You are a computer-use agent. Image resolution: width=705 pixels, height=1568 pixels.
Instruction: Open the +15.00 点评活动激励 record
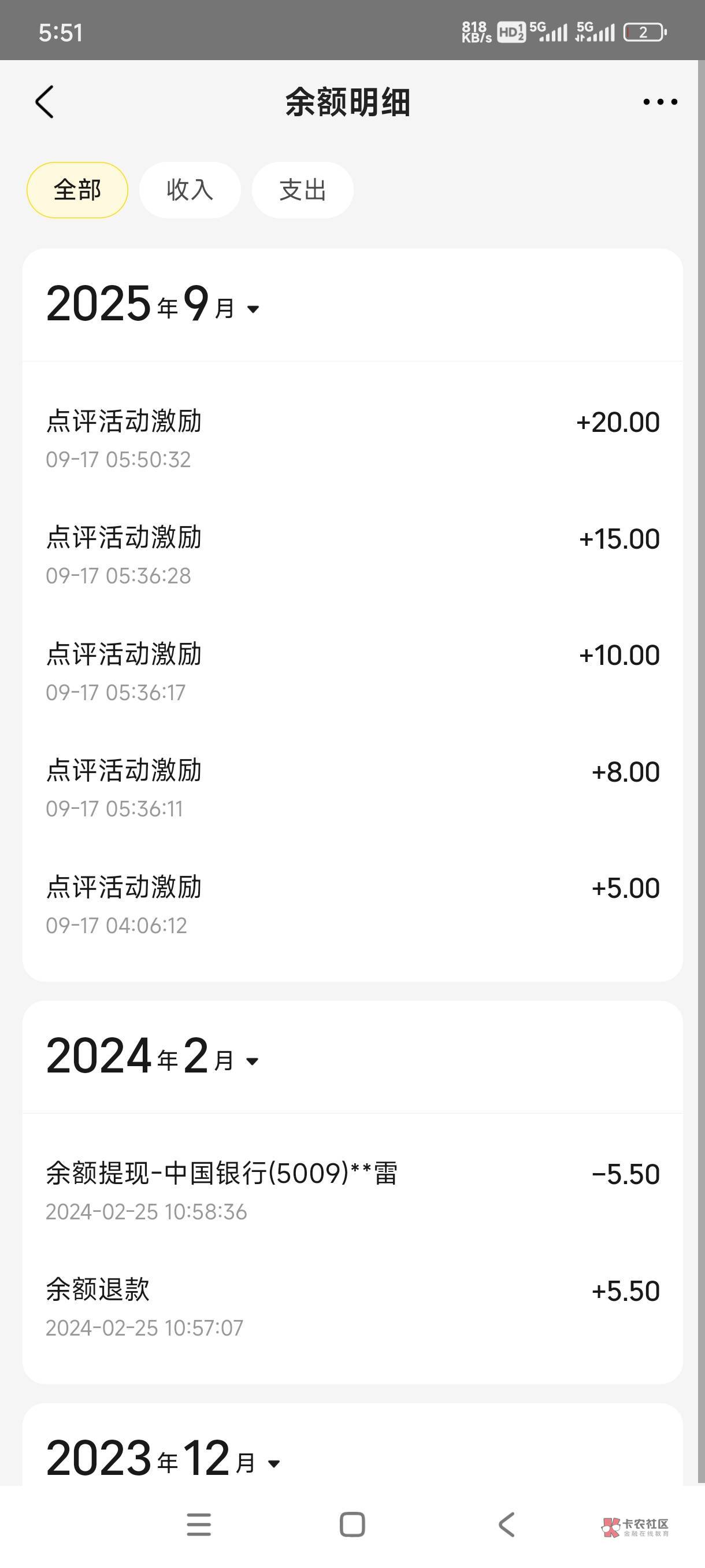click(x=352, y=555)
